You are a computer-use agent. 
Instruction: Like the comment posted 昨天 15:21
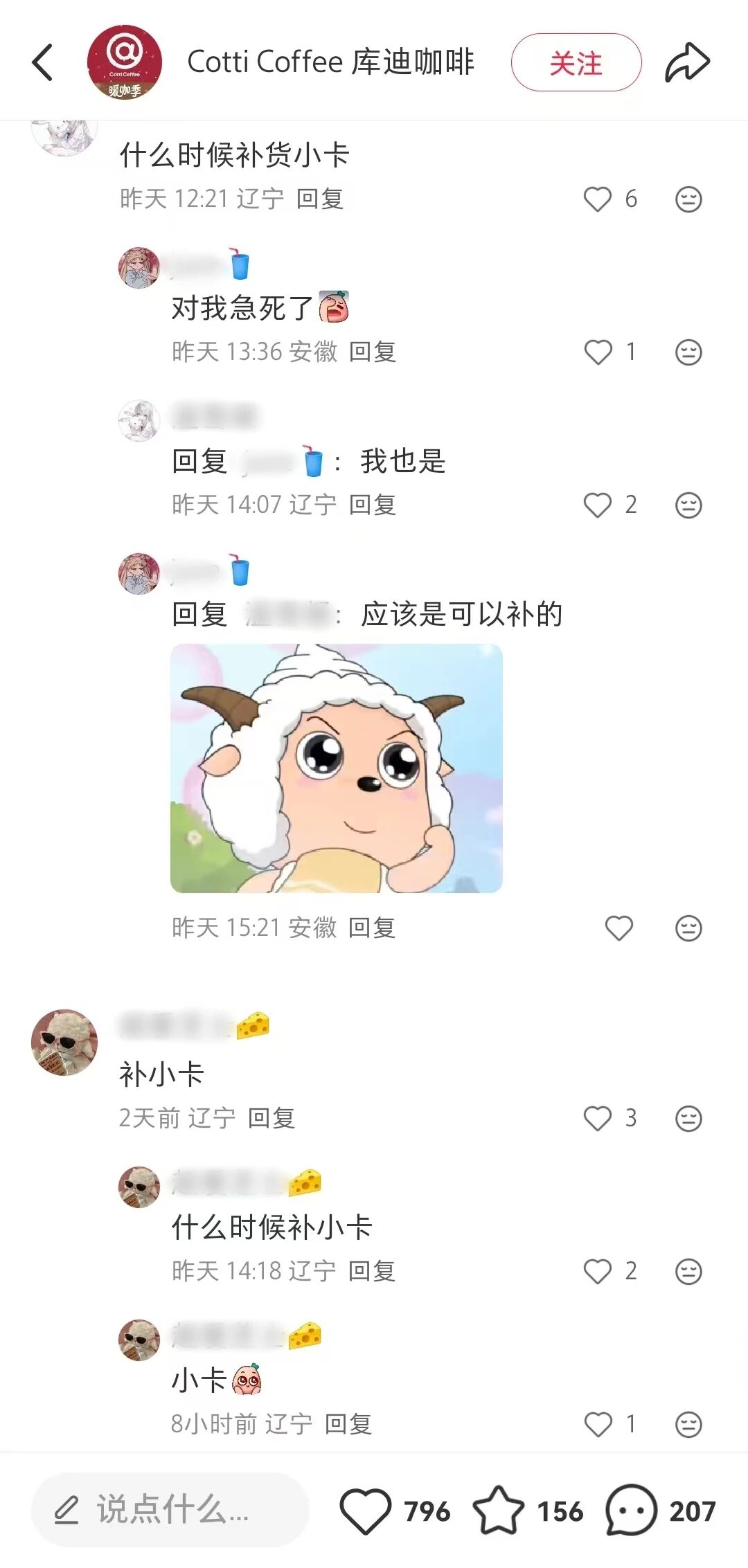[x=618, y=928]
